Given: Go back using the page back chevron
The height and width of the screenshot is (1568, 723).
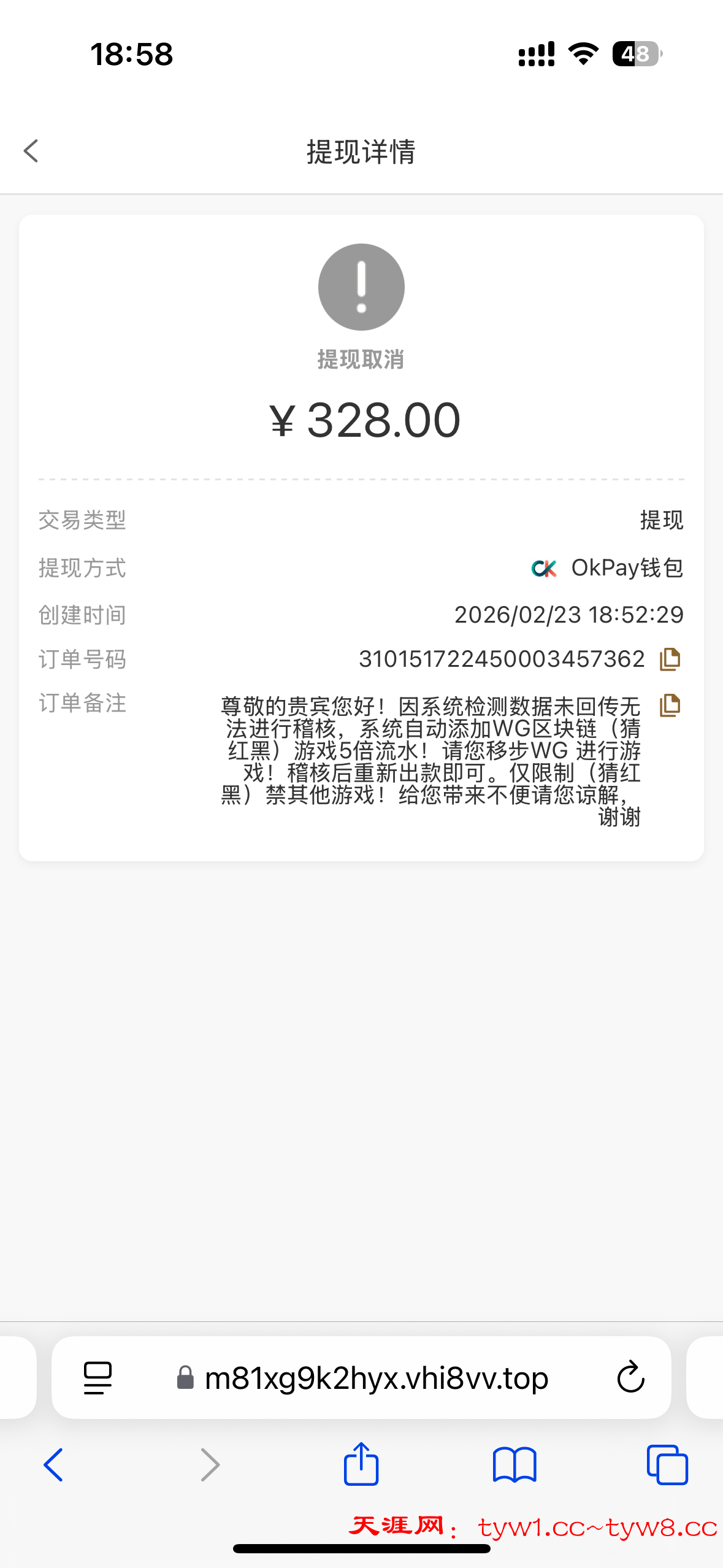Looking at the screenshot, I should pos(31,151).
